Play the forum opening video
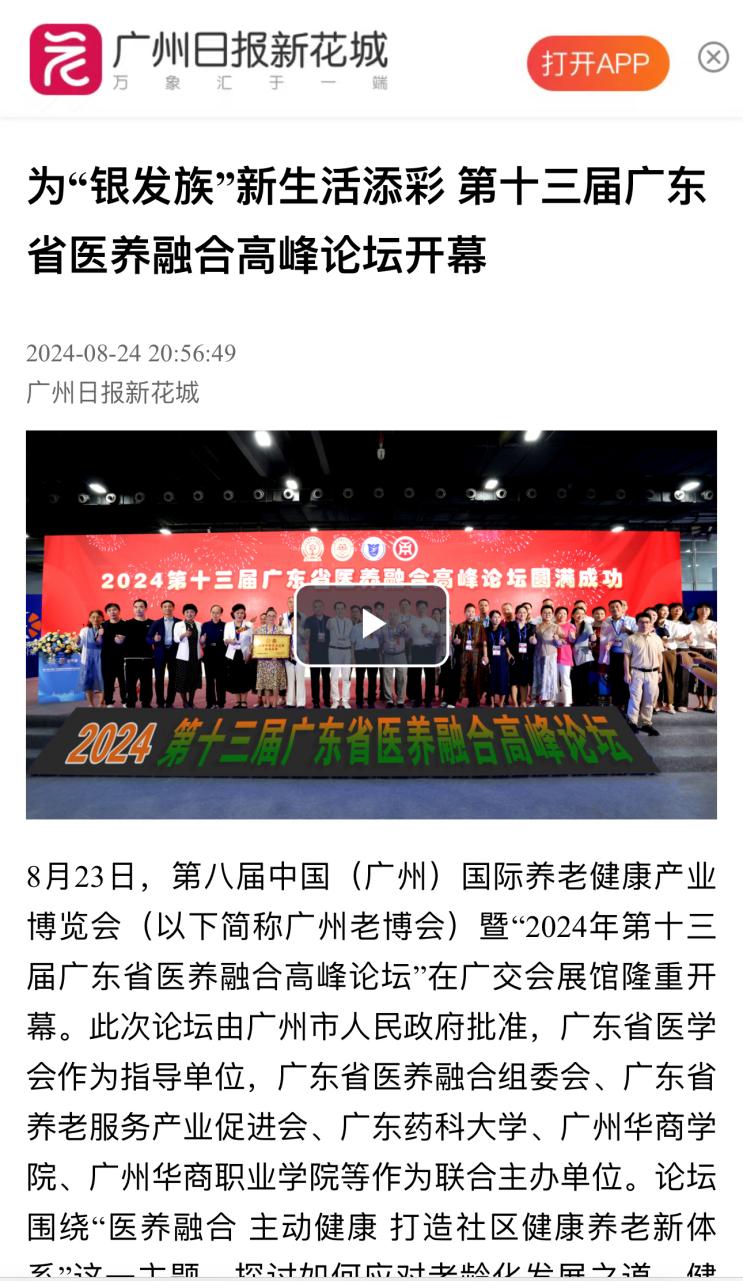 (372, 625)
